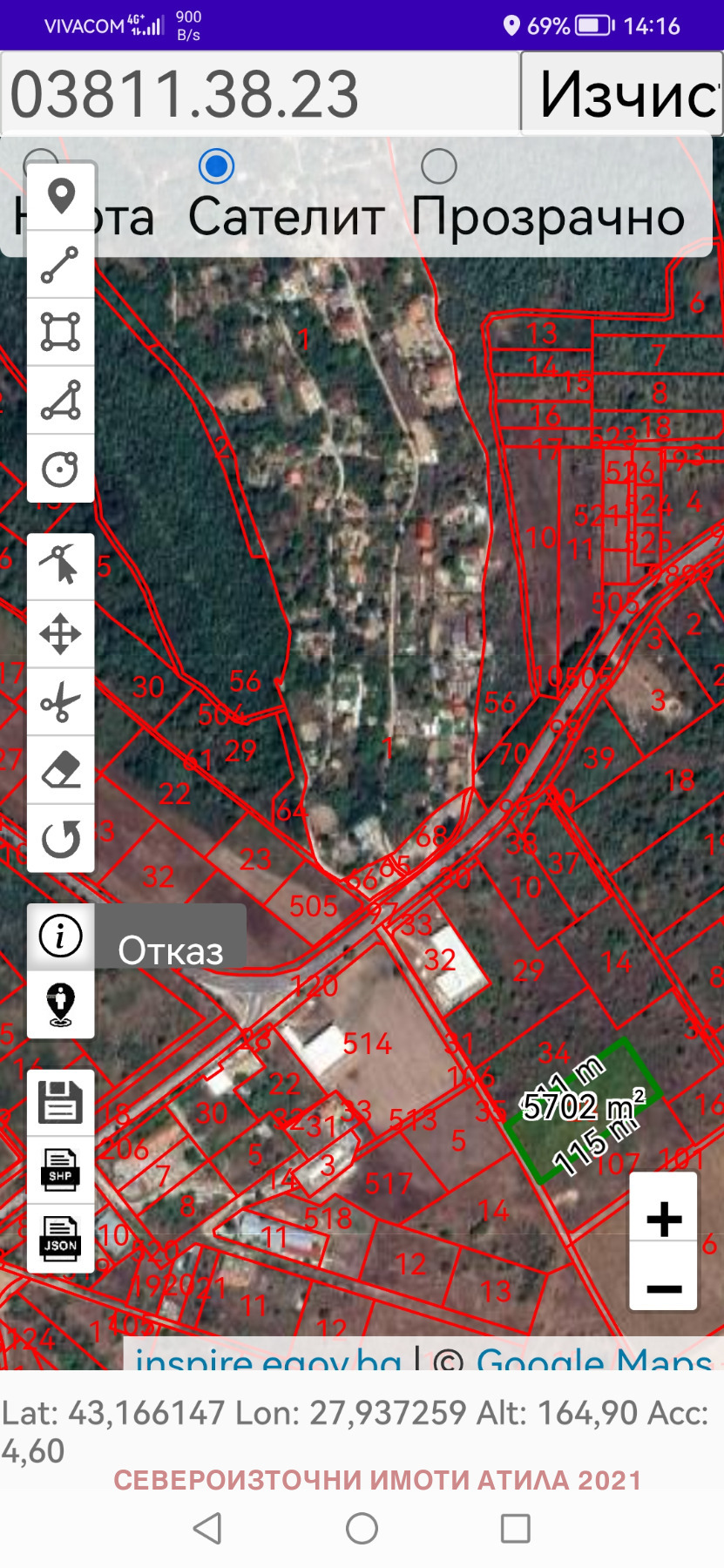Tap Отказ to cancel
The width and height of the screenshot is (724, 1568).
[171, 950]
